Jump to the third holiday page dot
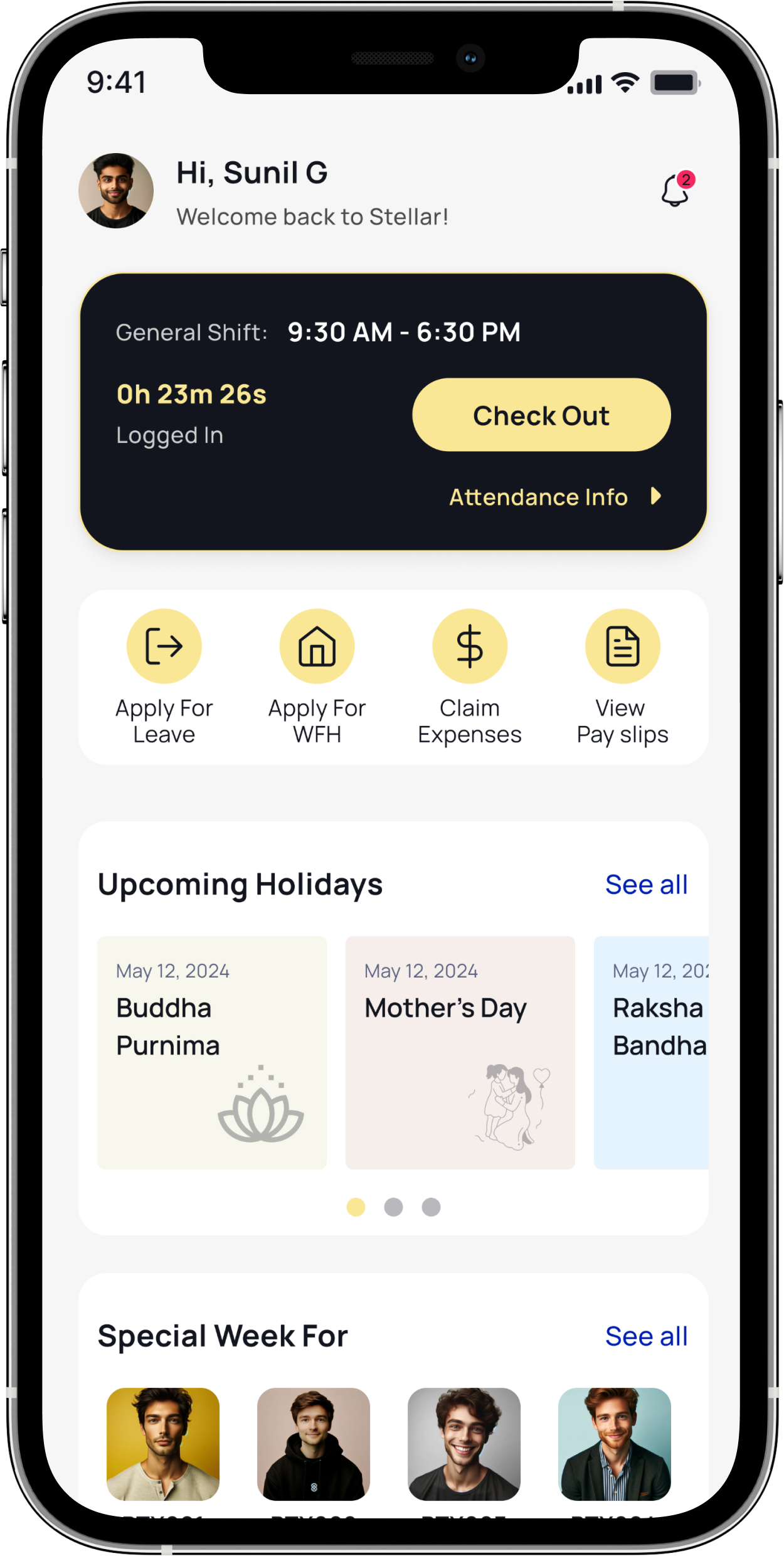This screenshot has height=1556, width=784. click(x=431, y=1207)
